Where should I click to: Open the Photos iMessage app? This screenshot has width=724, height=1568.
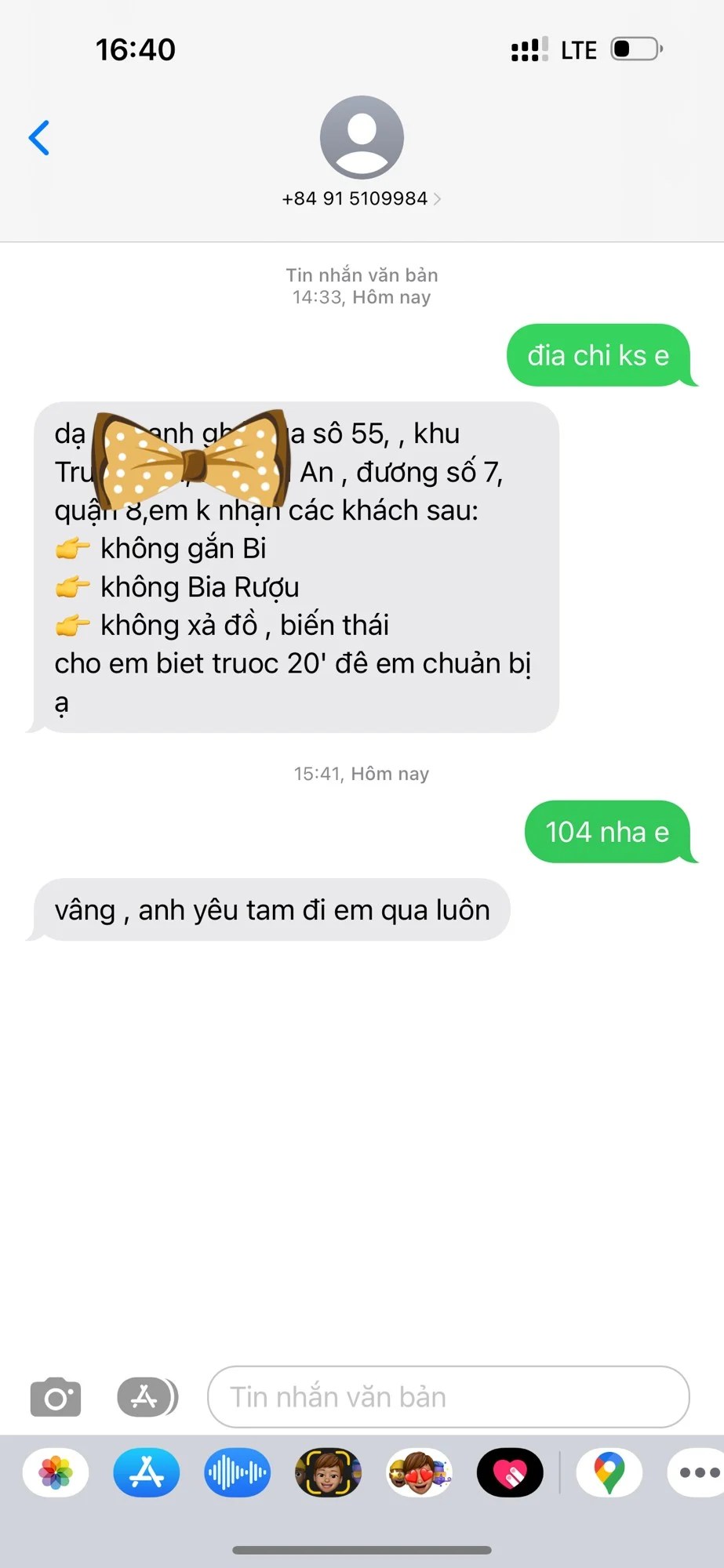coord(56,1473)
